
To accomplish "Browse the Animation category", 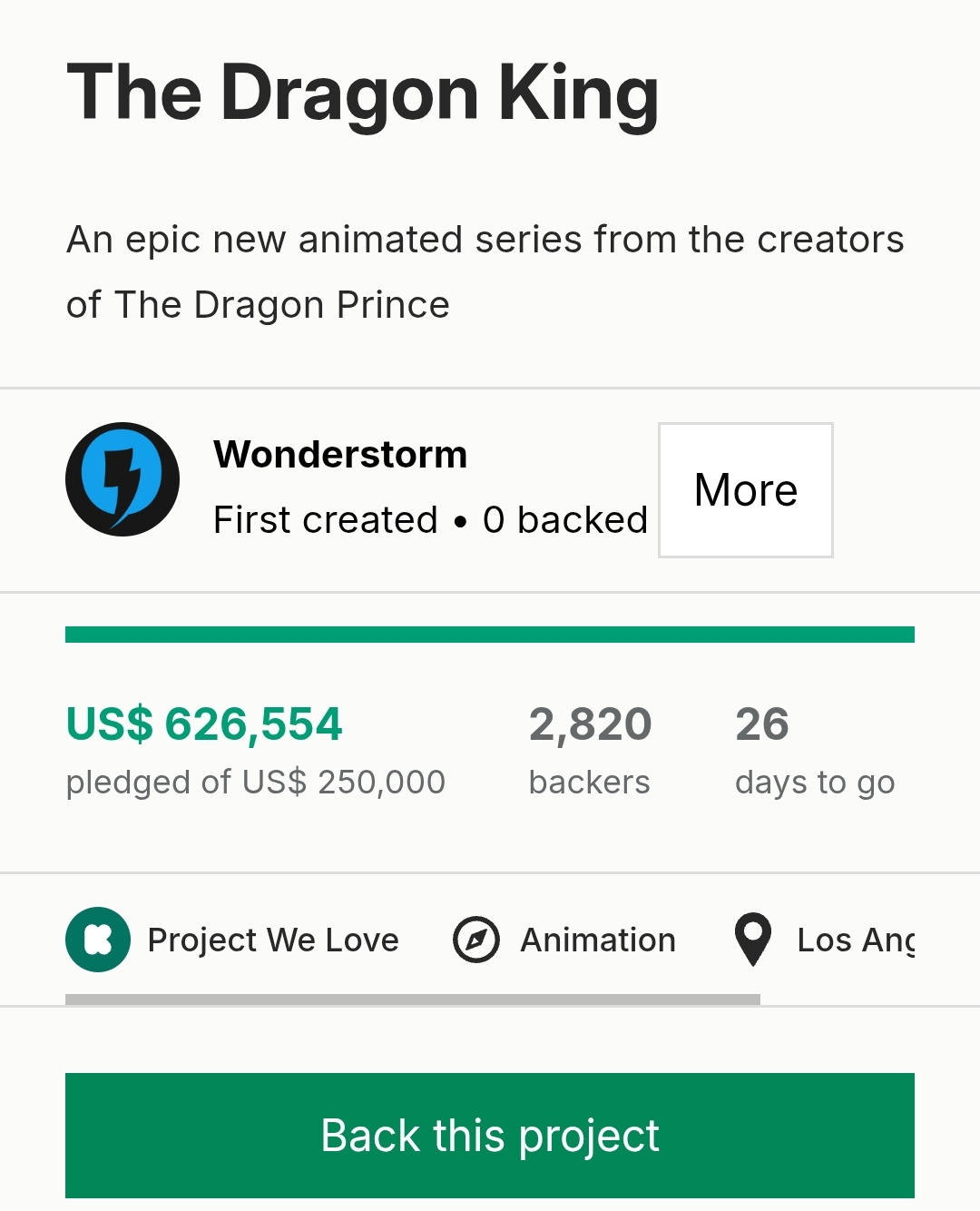I will pyautogui.click(x=565, y=940).
